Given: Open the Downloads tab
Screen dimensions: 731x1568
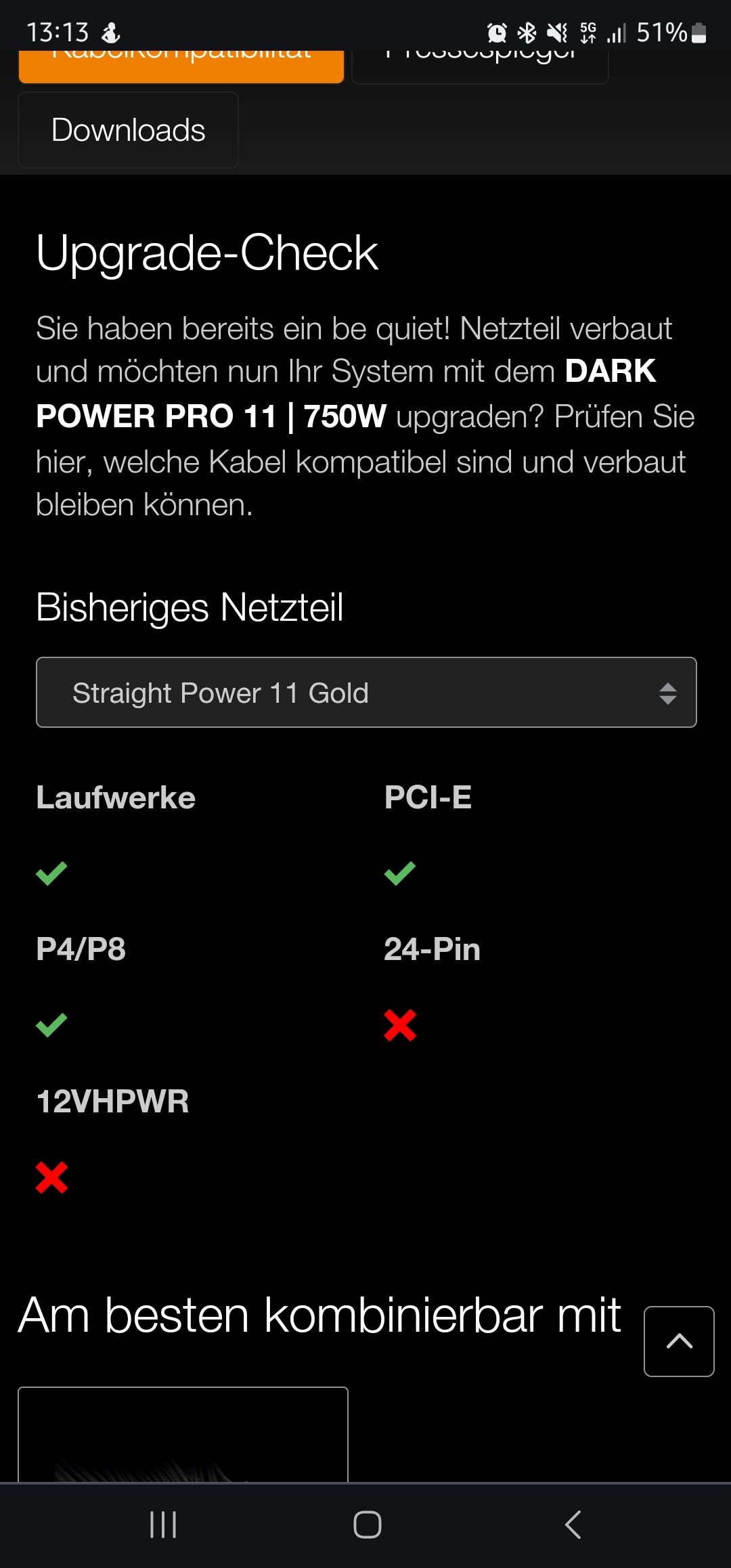Looking at the screenshot, I should coord(128,130).
